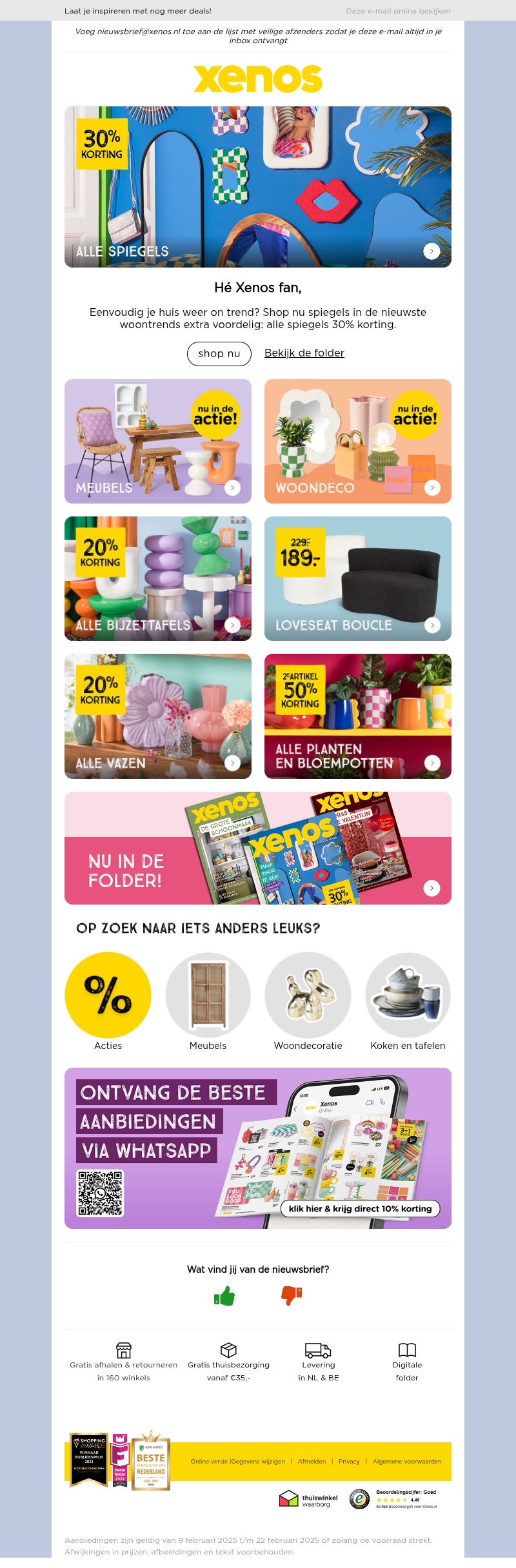Open the Meubels actie tile
Screen dimensions: 516x1568
coord(158,441)
